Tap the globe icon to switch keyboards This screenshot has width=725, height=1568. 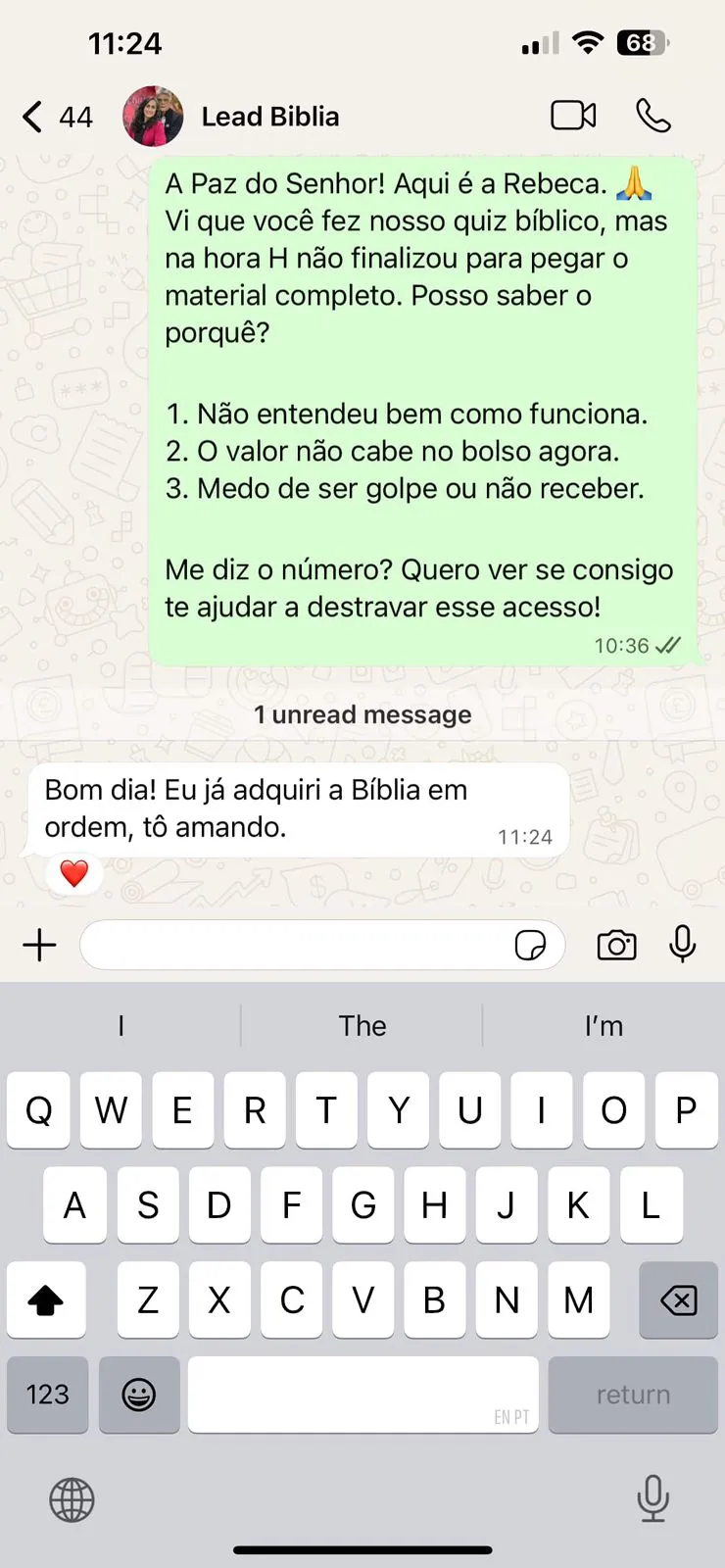[70, 1497]
